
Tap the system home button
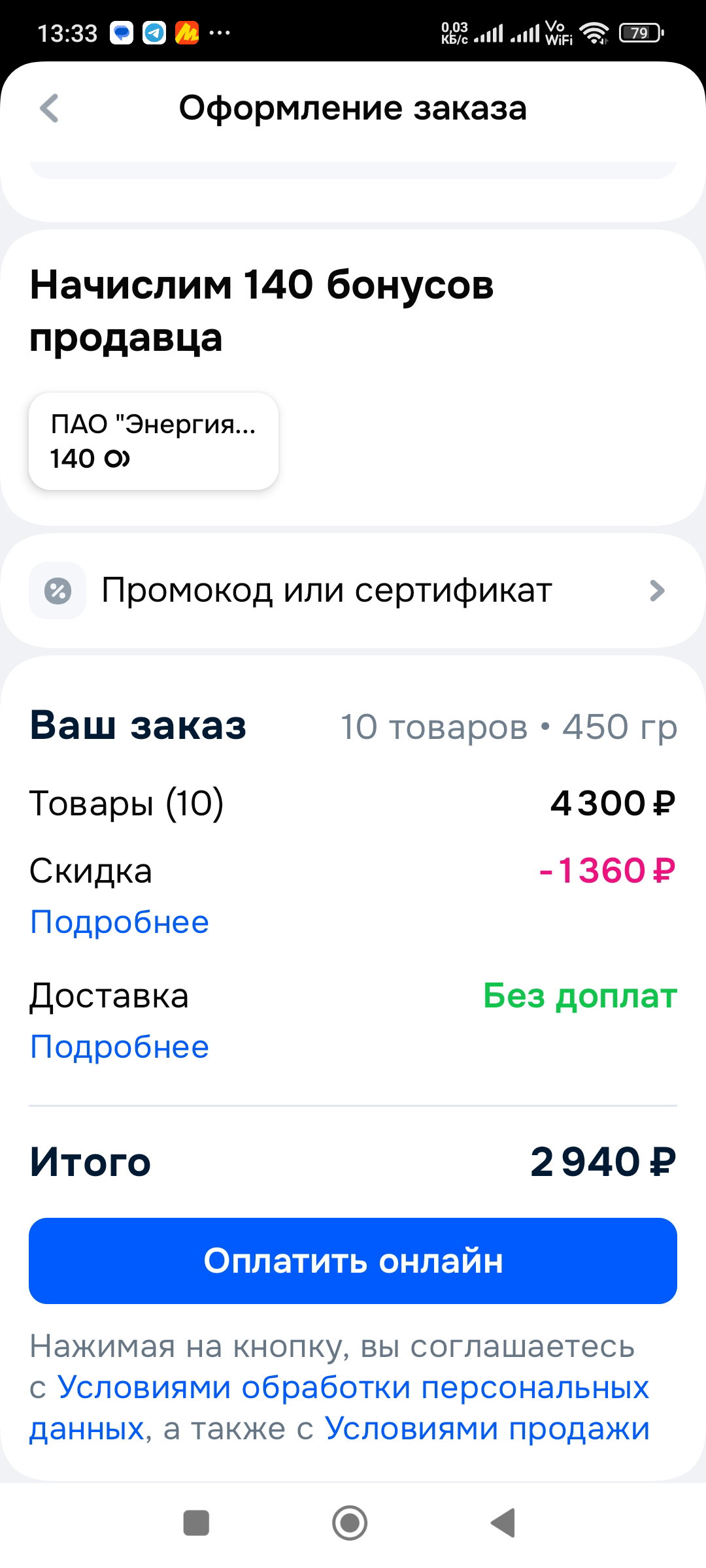[x=350, y=1523]
